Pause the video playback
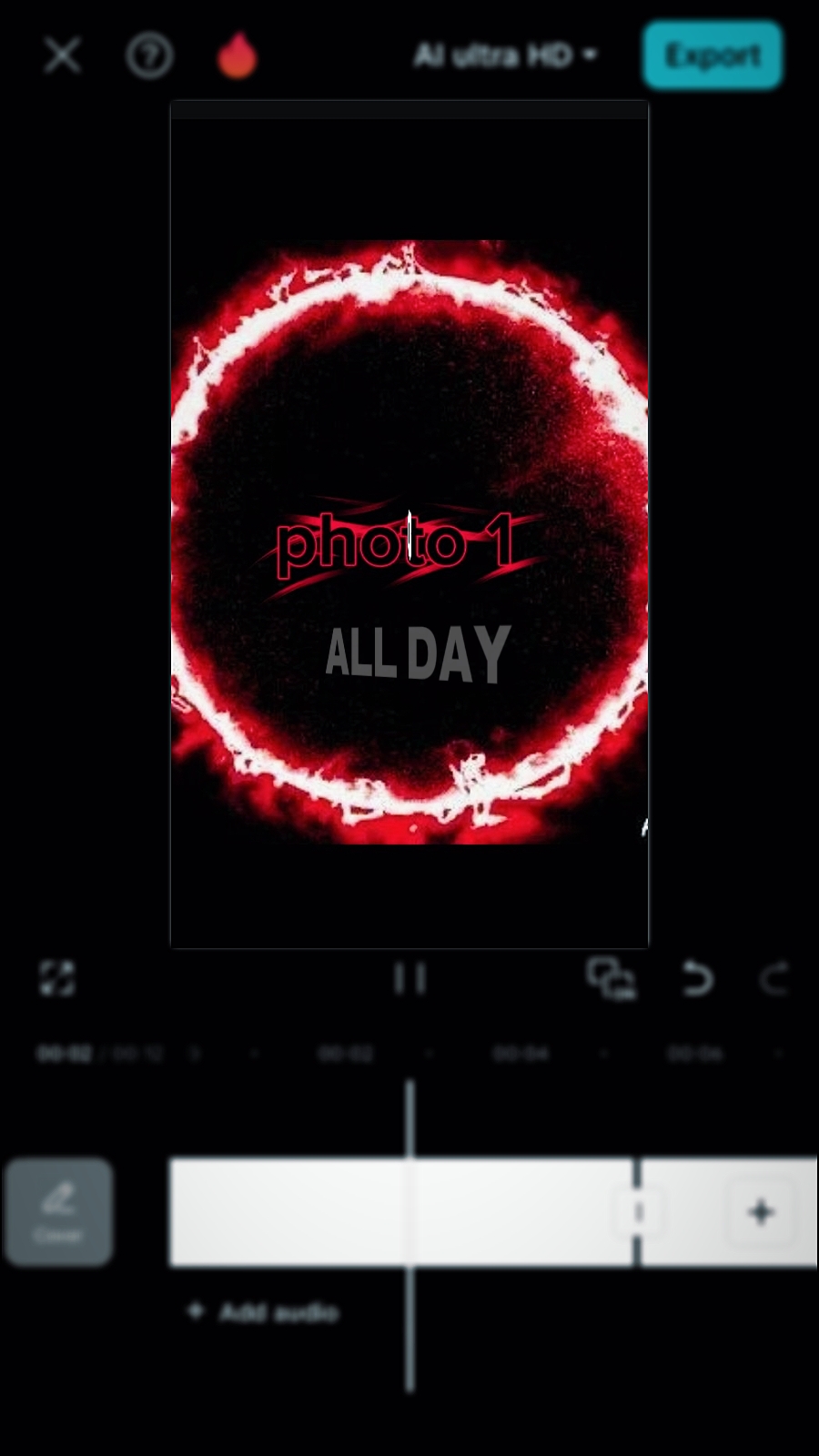Viewport: 819px width, 1456px height. tap(409, 979)
